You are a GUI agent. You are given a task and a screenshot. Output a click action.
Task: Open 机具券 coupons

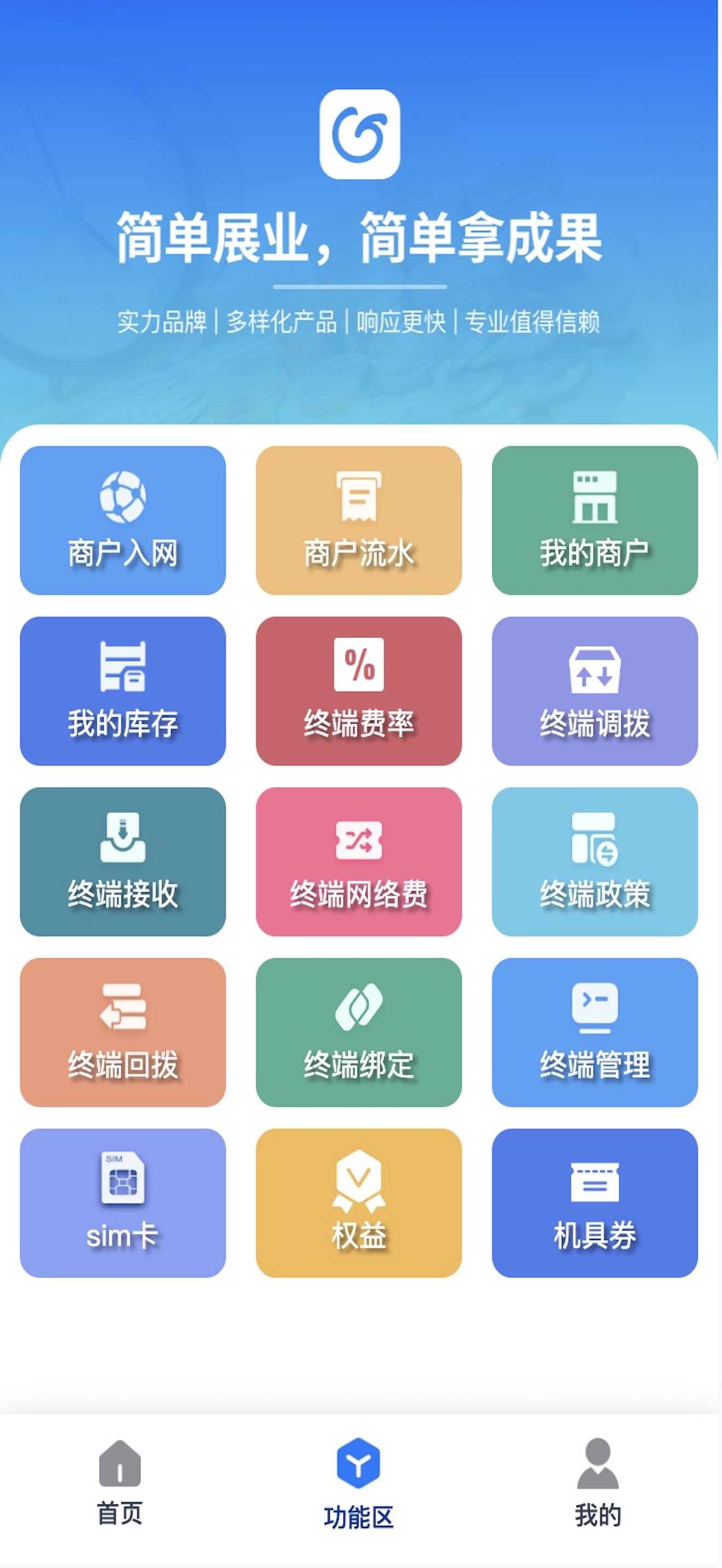[x=595, y=1202]
